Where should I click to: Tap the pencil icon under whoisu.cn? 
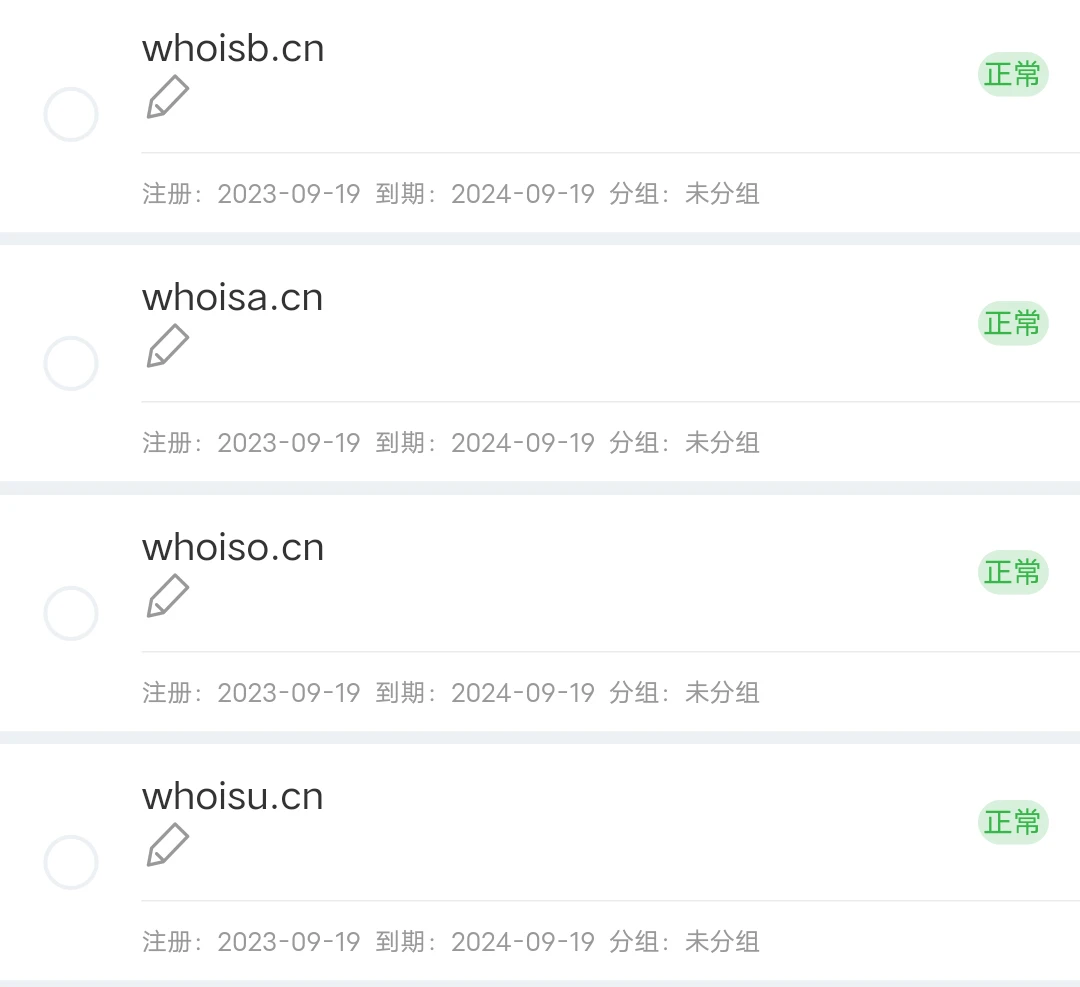tap(167, 846)
